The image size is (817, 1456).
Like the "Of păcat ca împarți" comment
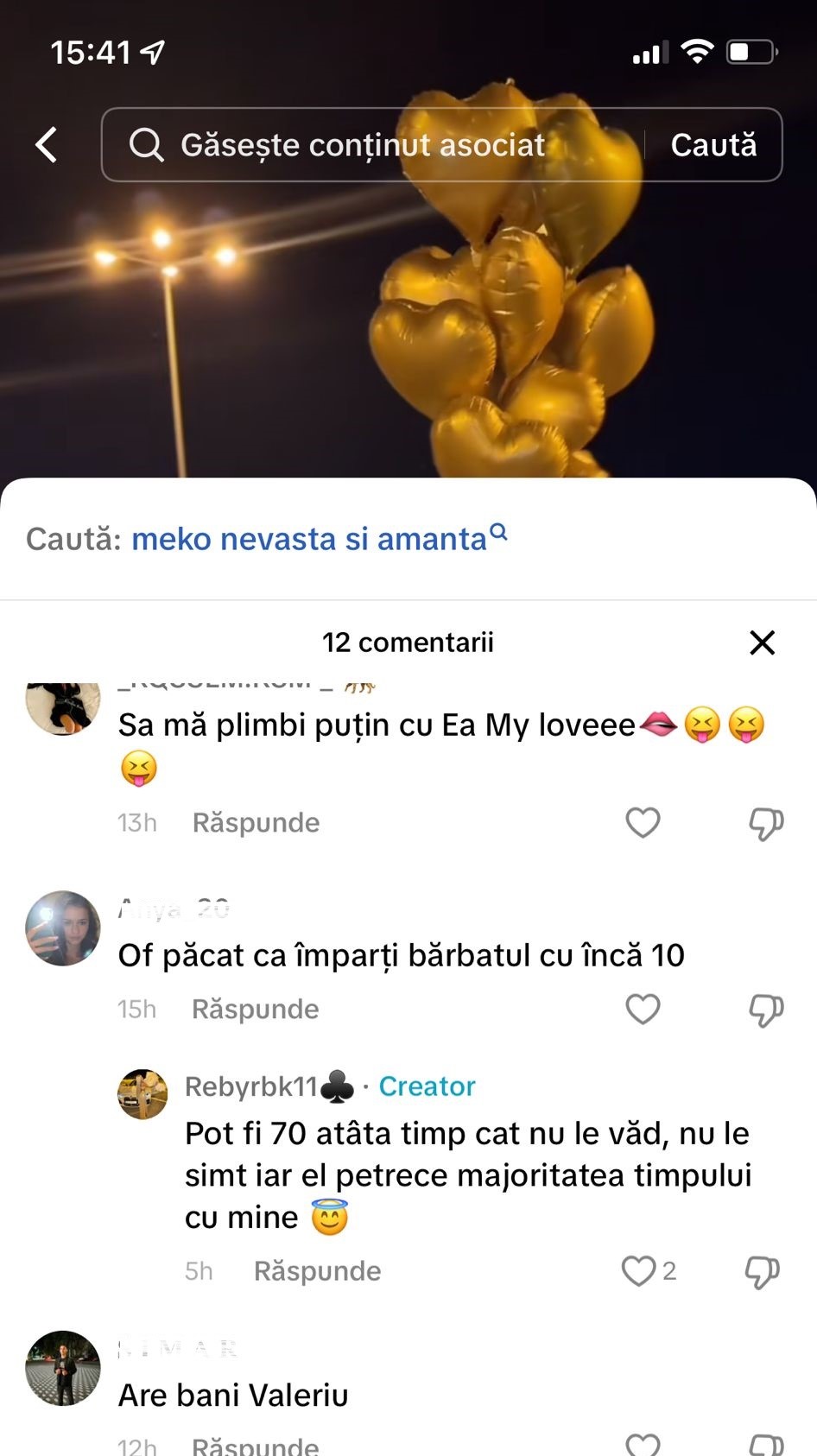pyautogui.click(x=643, y=1010)
